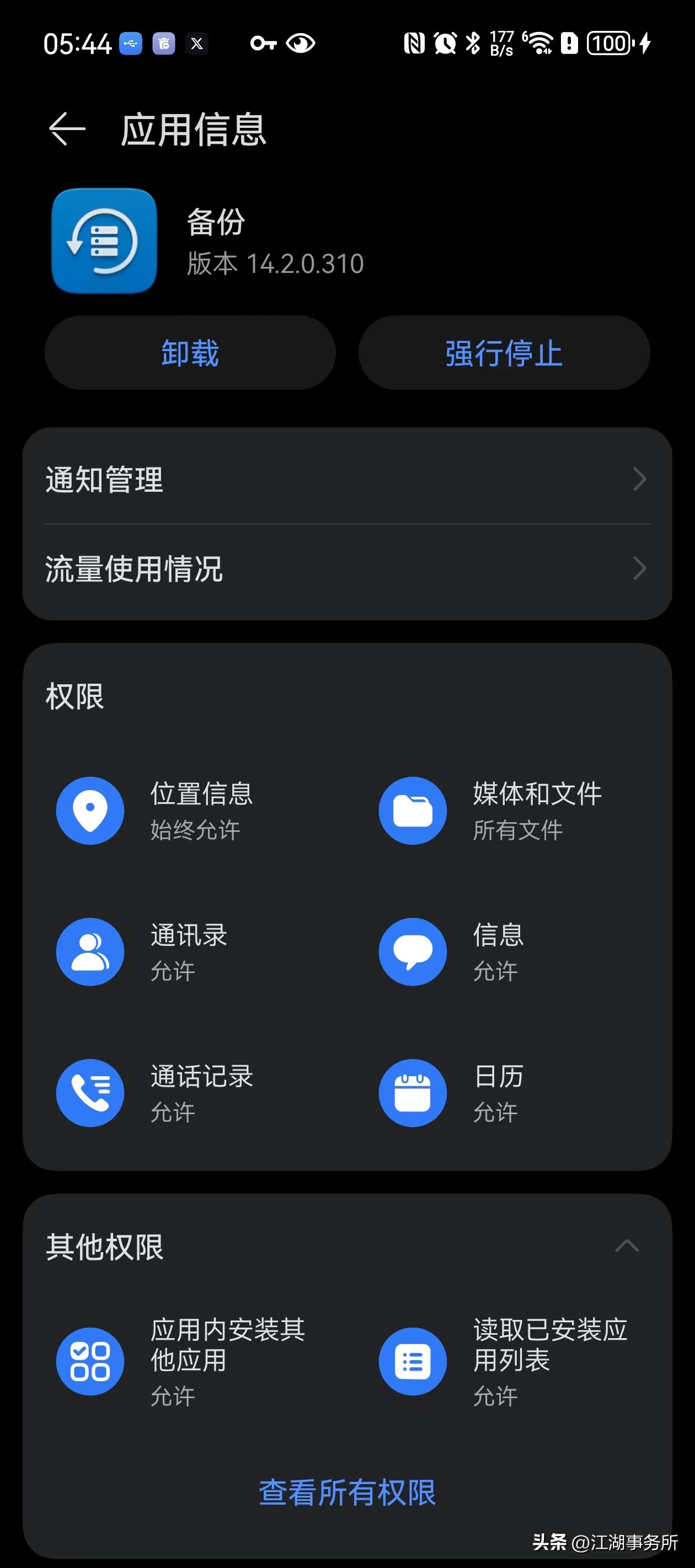This screenshot has width=695, height=1568.
Task: Tap the 卸载 uninstall button
Action: point(190,353)
